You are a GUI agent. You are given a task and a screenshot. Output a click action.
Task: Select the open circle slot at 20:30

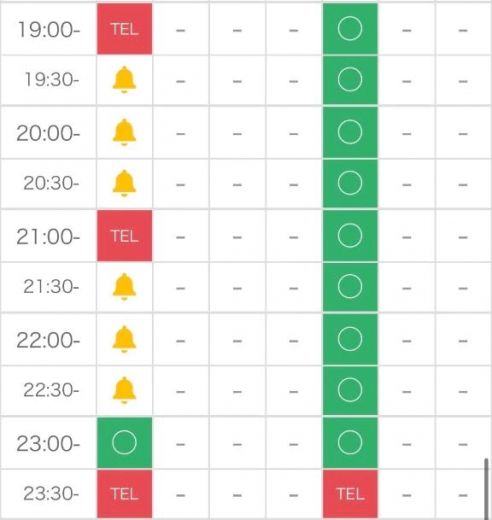(350, 183)
